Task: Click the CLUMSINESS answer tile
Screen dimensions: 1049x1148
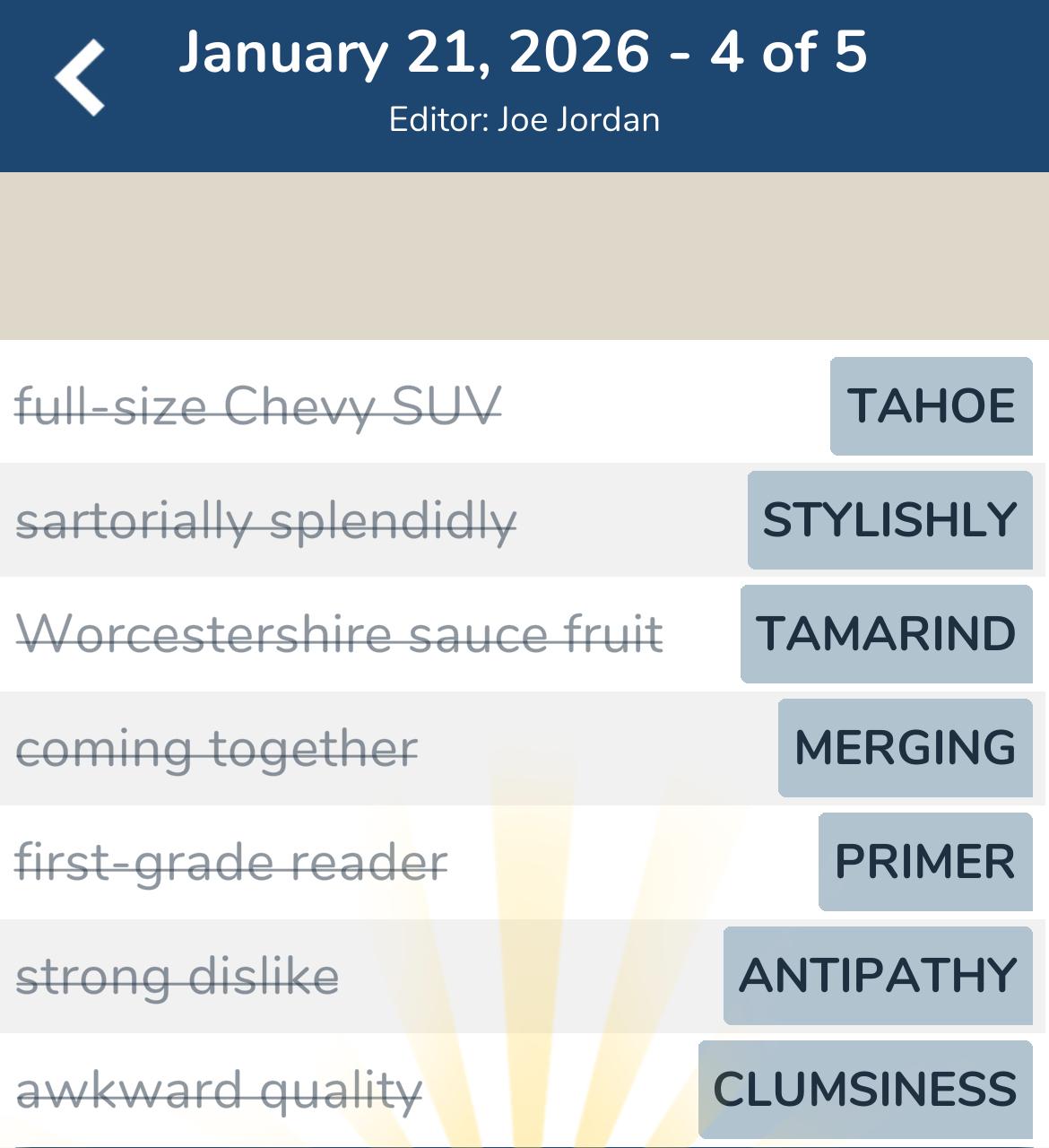Action: pyautogui.click(x=863, y=1088)
